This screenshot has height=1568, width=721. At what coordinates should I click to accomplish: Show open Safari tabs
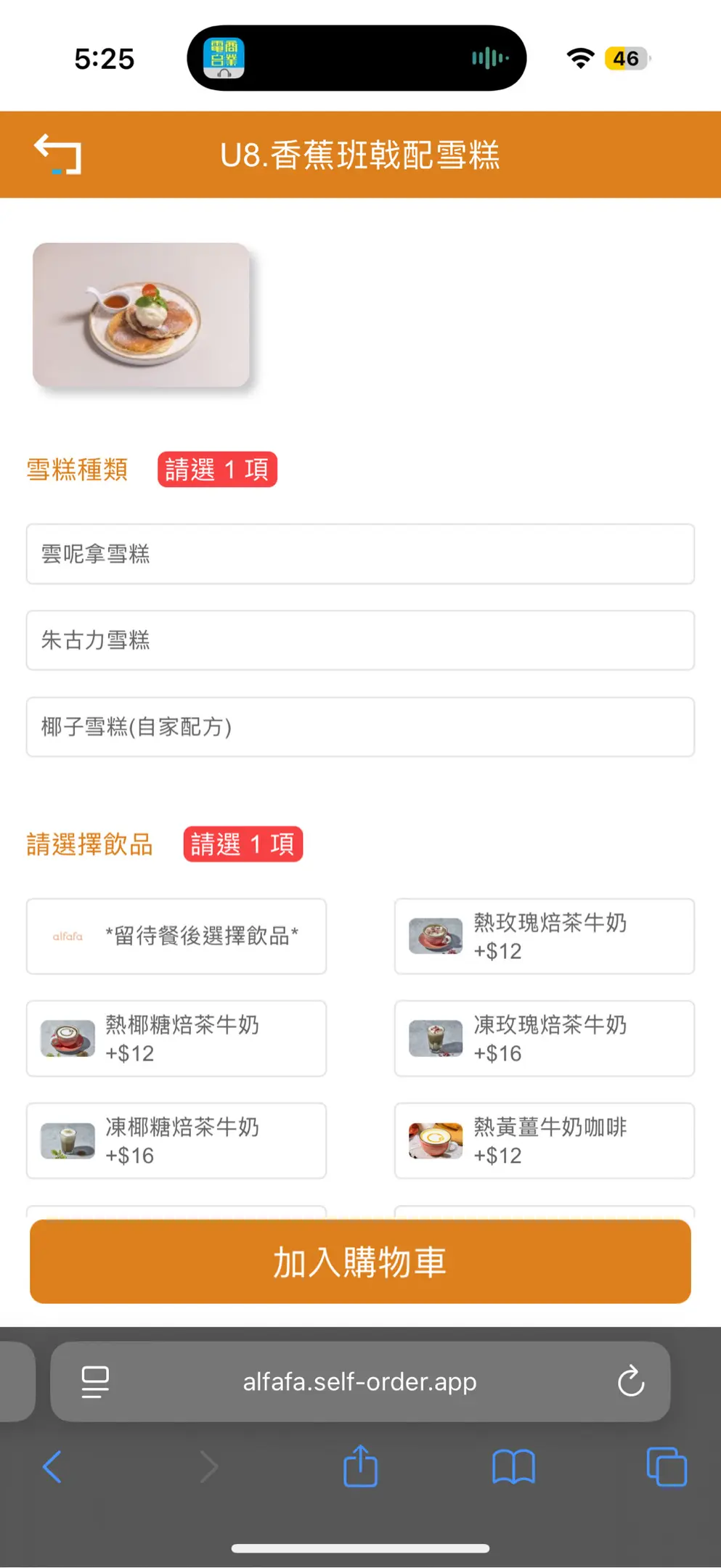(667, 1467)
